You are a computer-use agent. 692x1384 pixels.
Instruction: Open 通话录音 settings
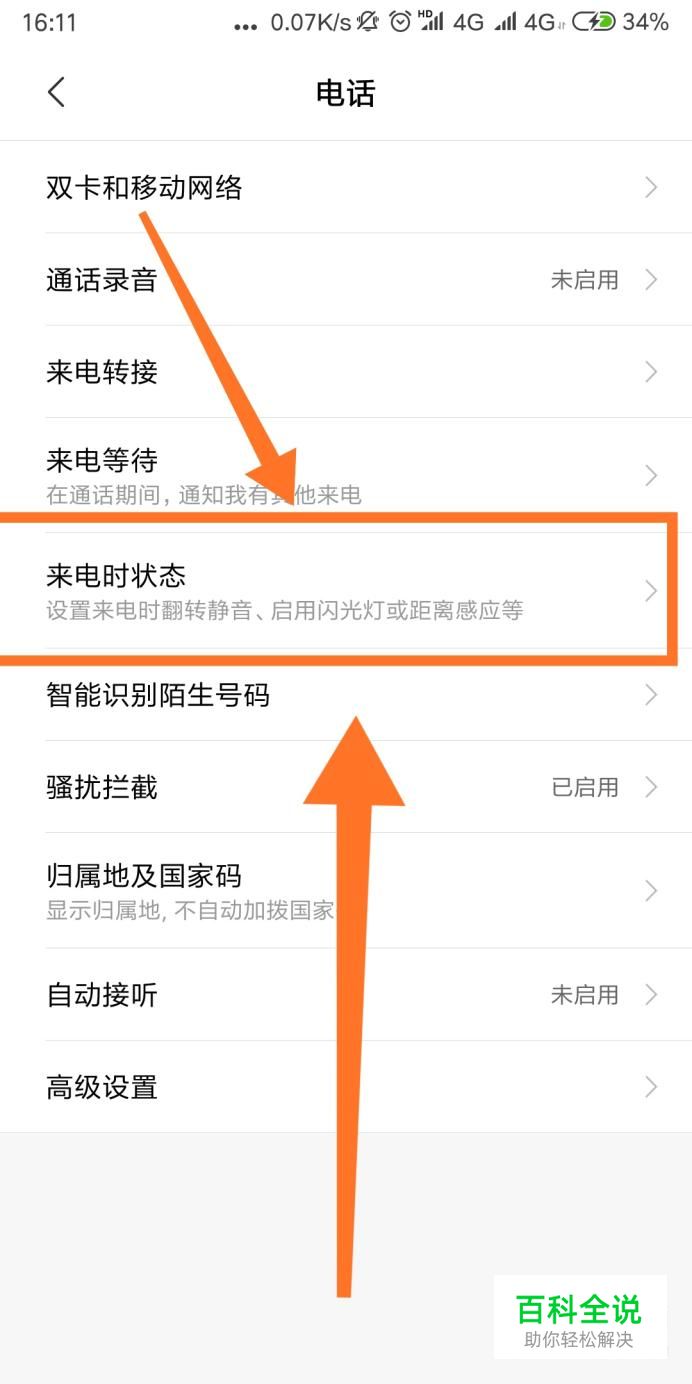pos(346,280)
